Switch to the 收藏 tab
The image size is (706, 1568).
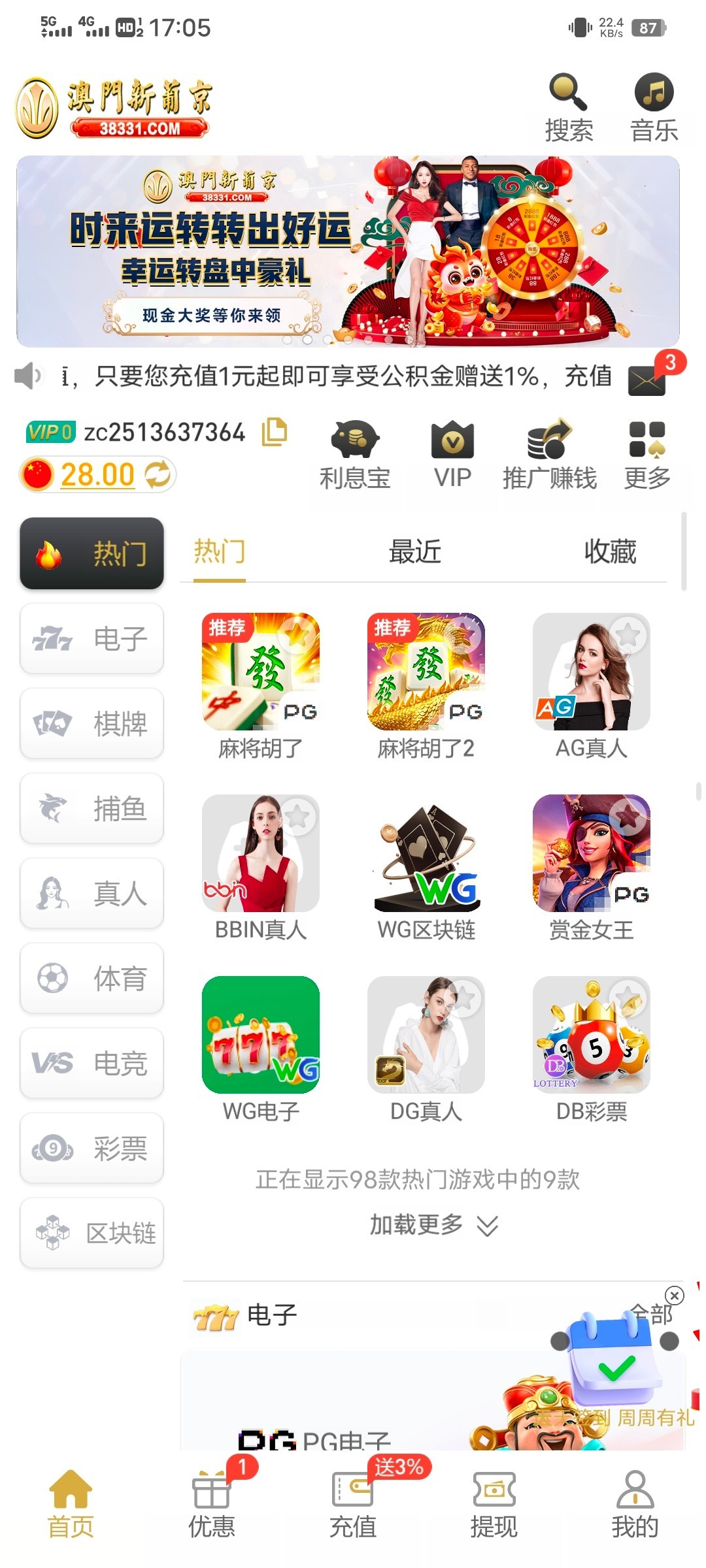click(609, 552)
